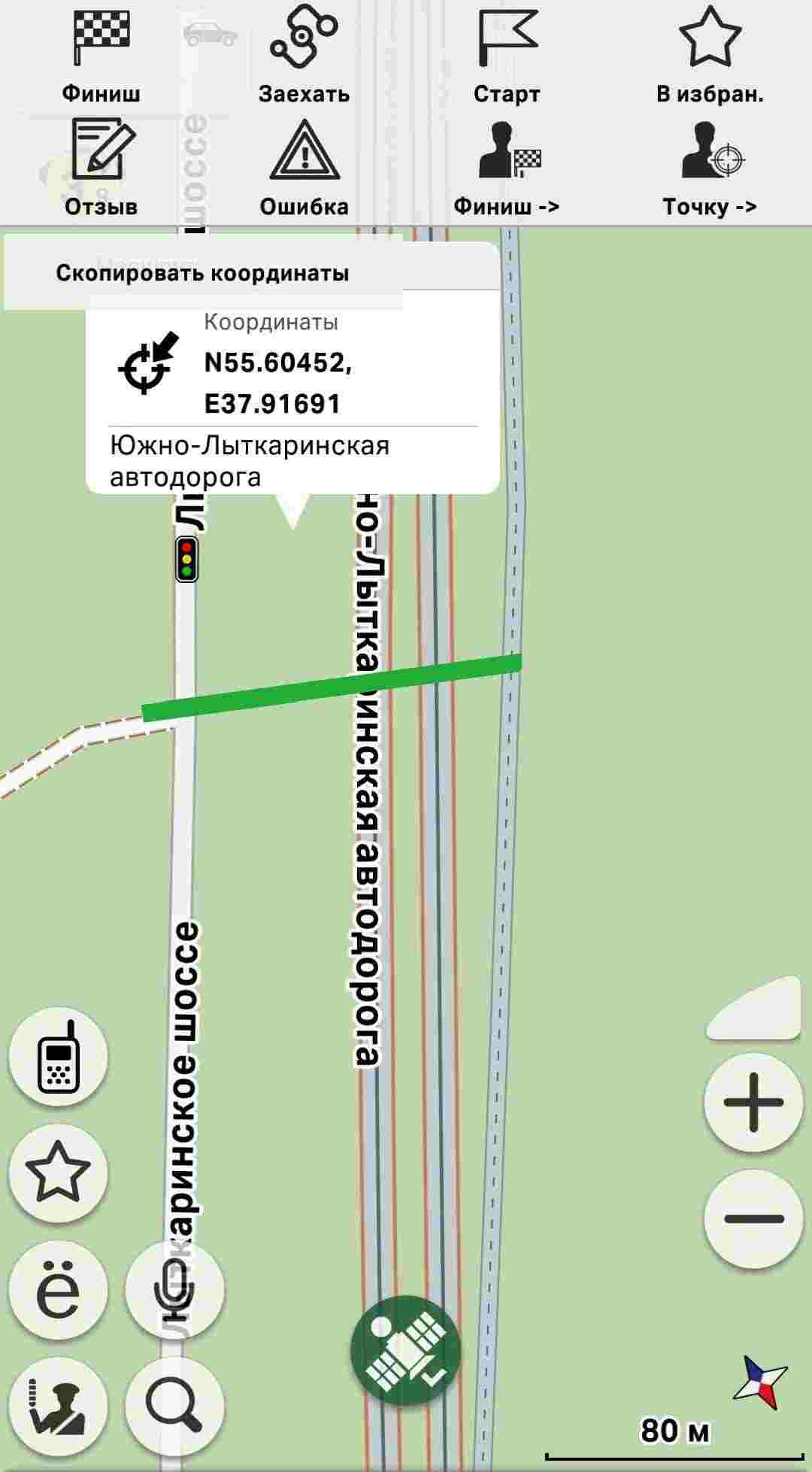Open Отзыв to write a review
This screenshot has height=1472, width=812.
coord(101,168)
